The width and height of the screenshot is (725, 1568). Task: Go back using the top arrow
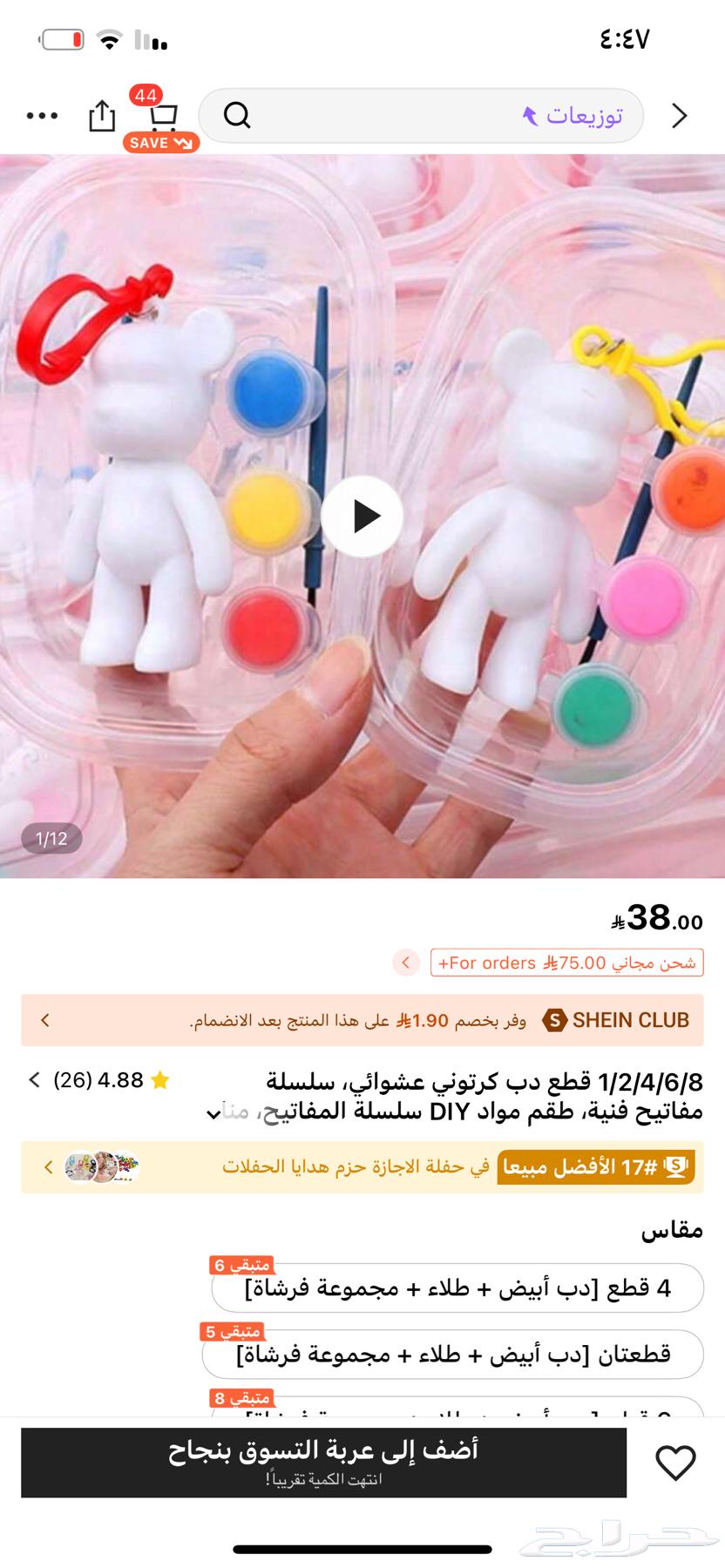[x=680, y=116]
